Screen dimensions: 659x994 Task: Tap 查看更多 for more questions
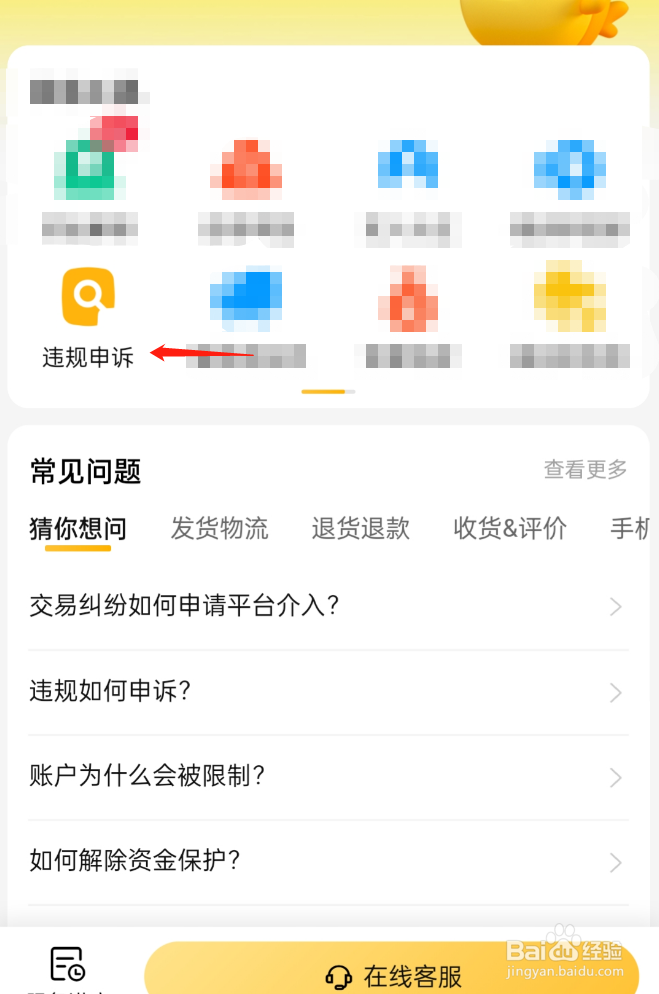[585, 469]
